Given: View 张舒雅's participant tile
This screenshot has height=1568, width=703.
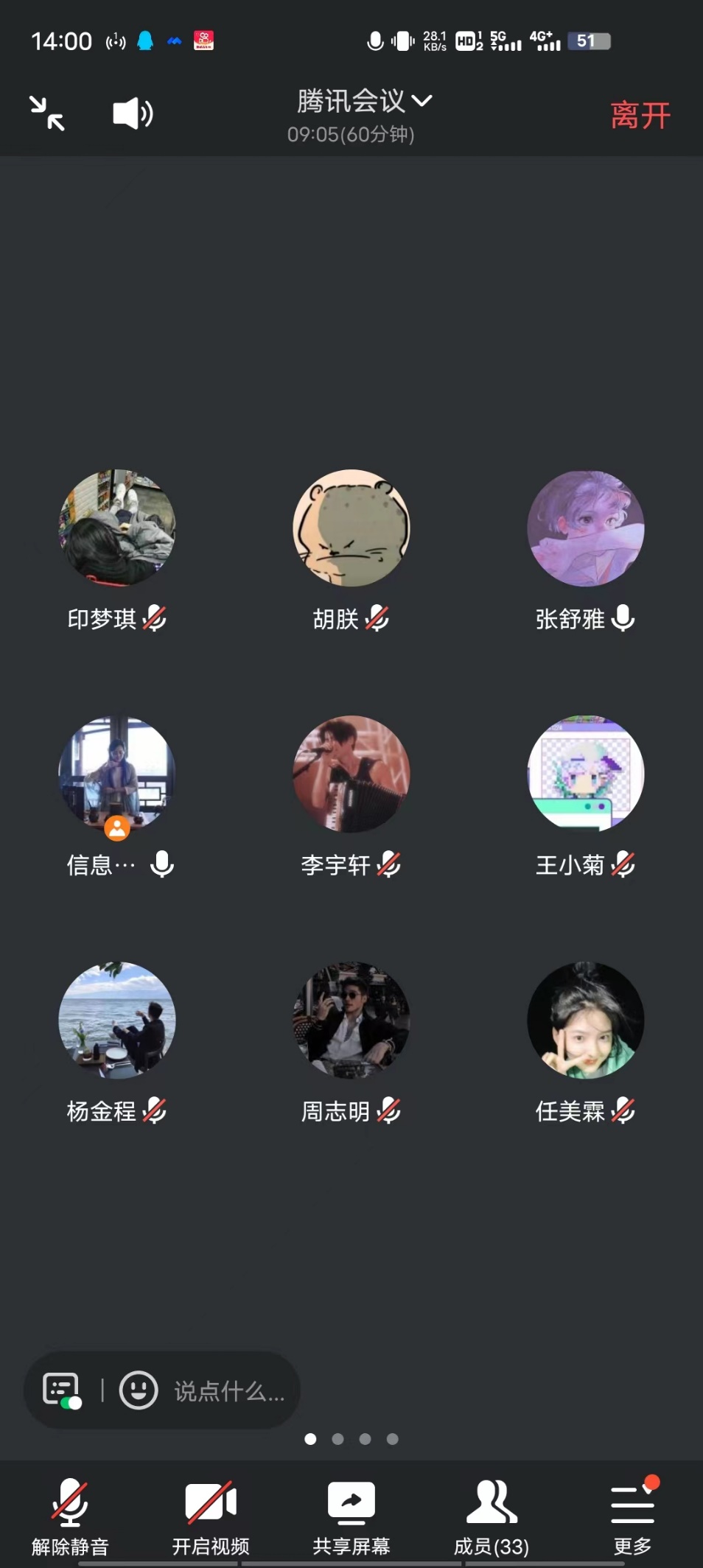Looking at the screenshot, I should coord(586,528).
